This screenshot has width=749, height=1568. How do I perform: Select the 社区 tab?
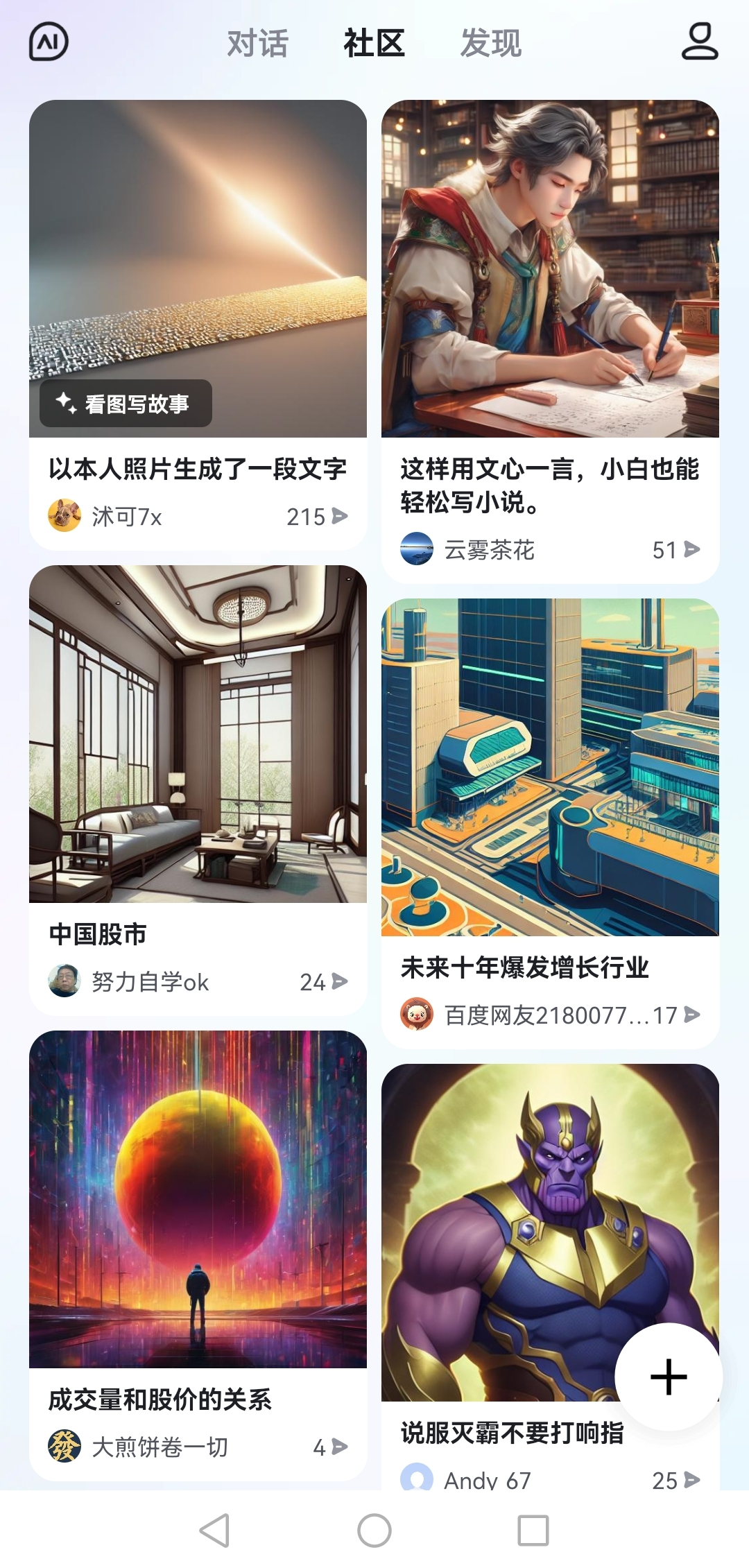(x=374, y=43)
